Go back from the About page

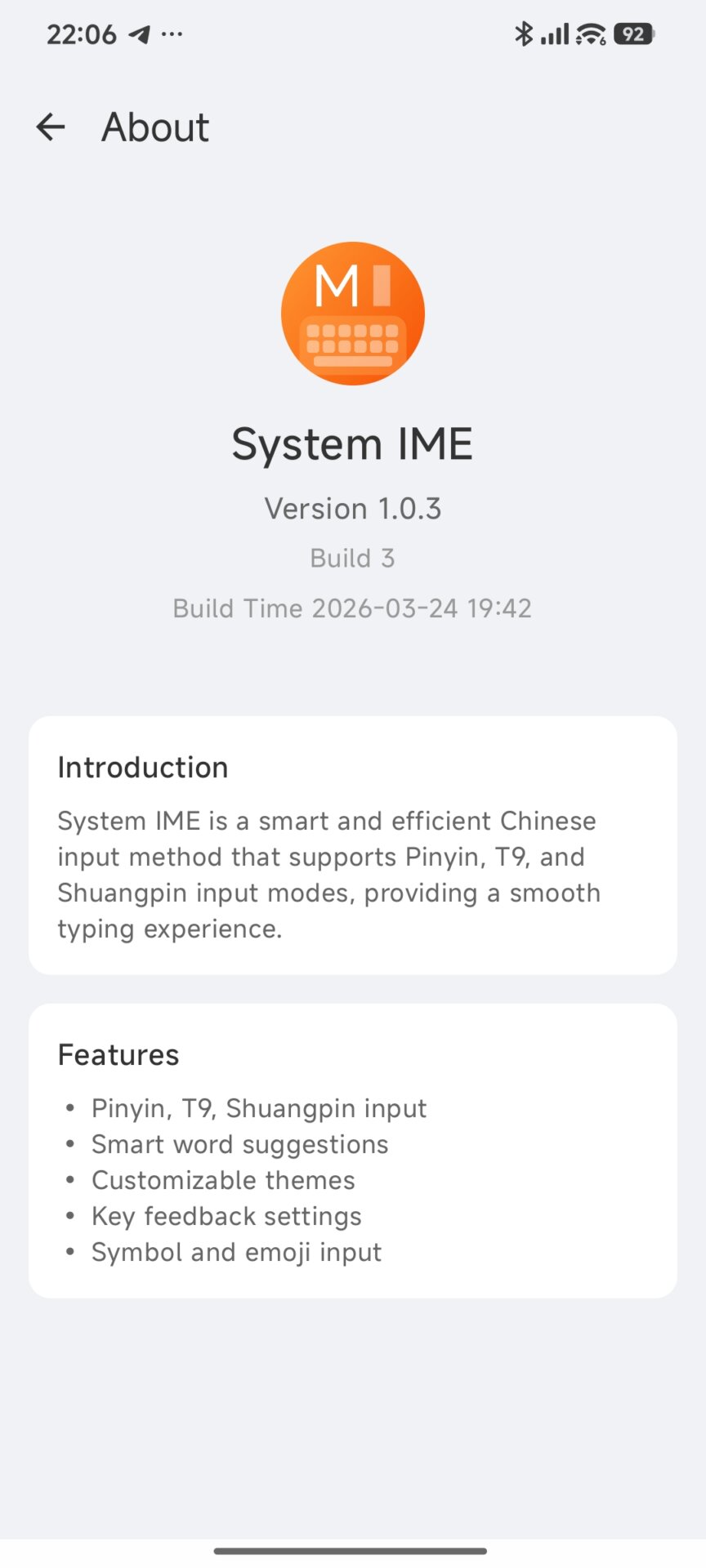[x=51, y=127]
